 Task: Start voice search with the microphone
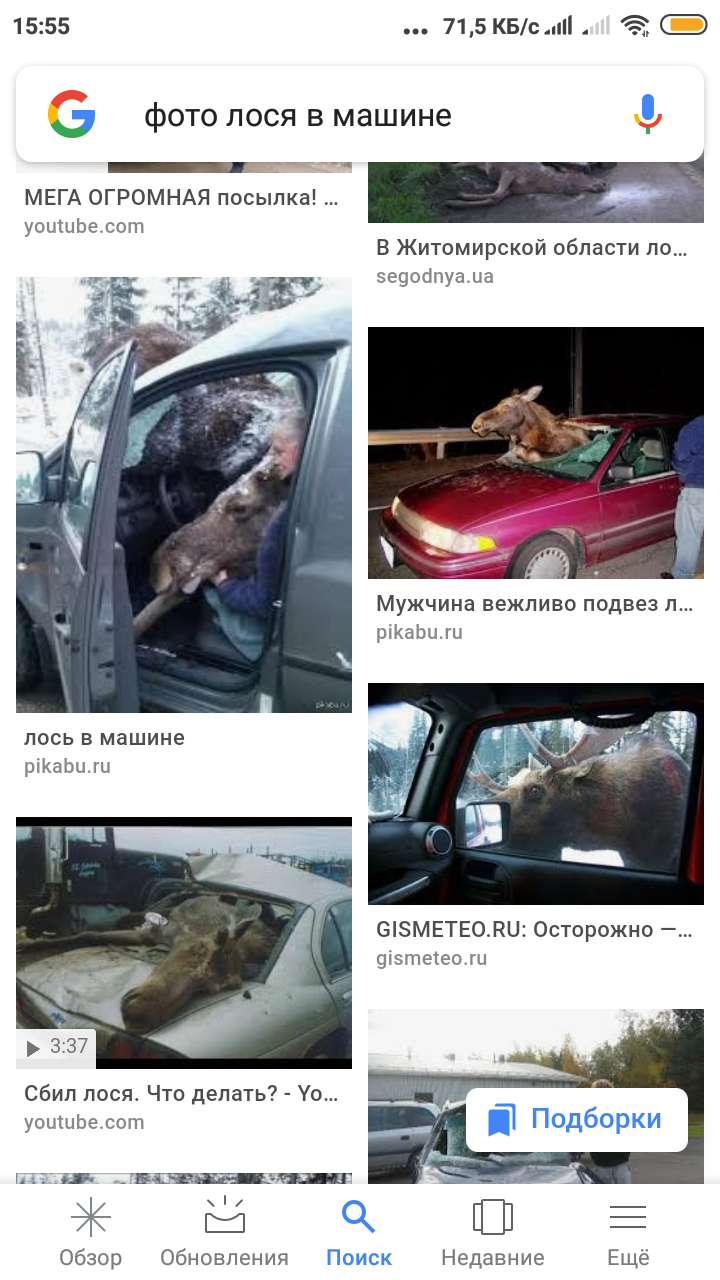(648, 114)
